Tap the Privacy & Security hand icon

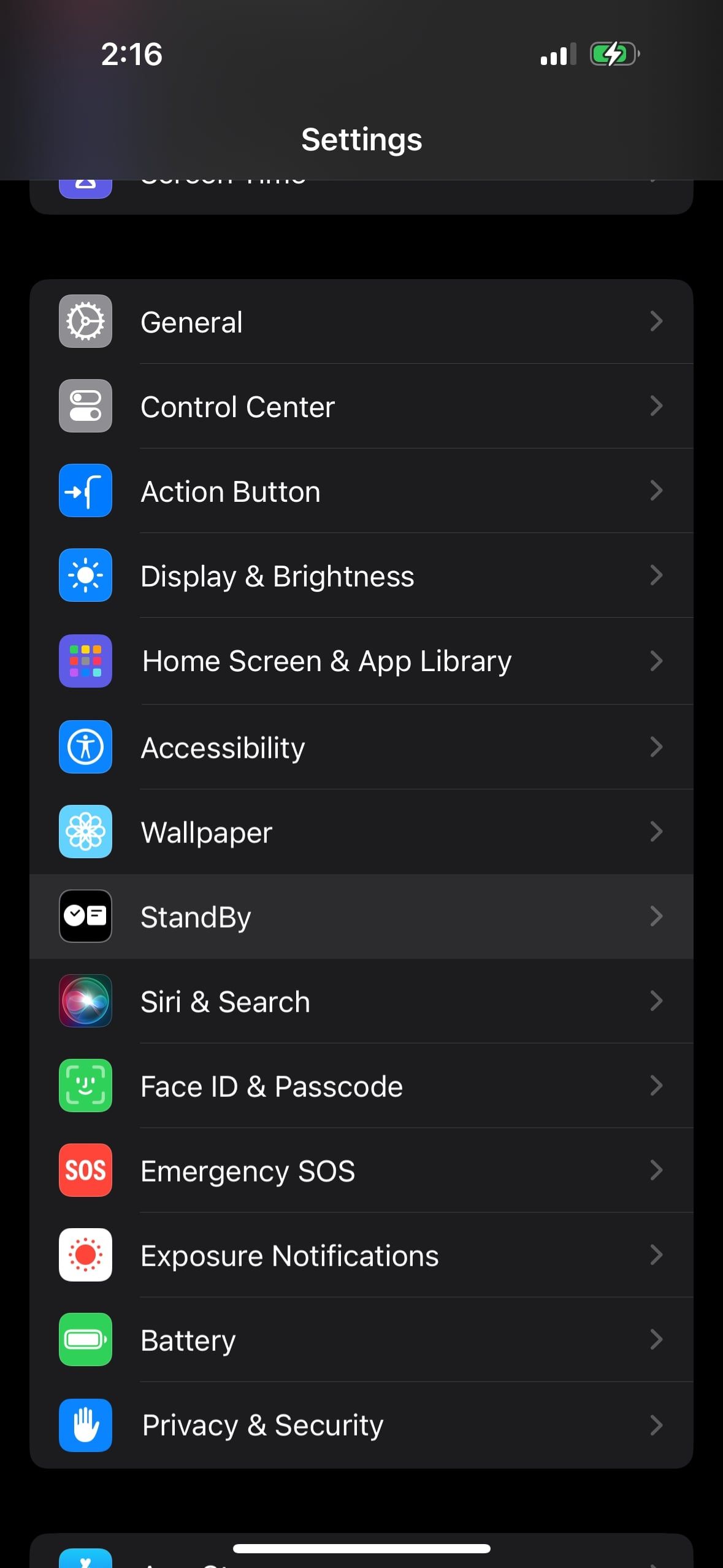(85, 1425)
